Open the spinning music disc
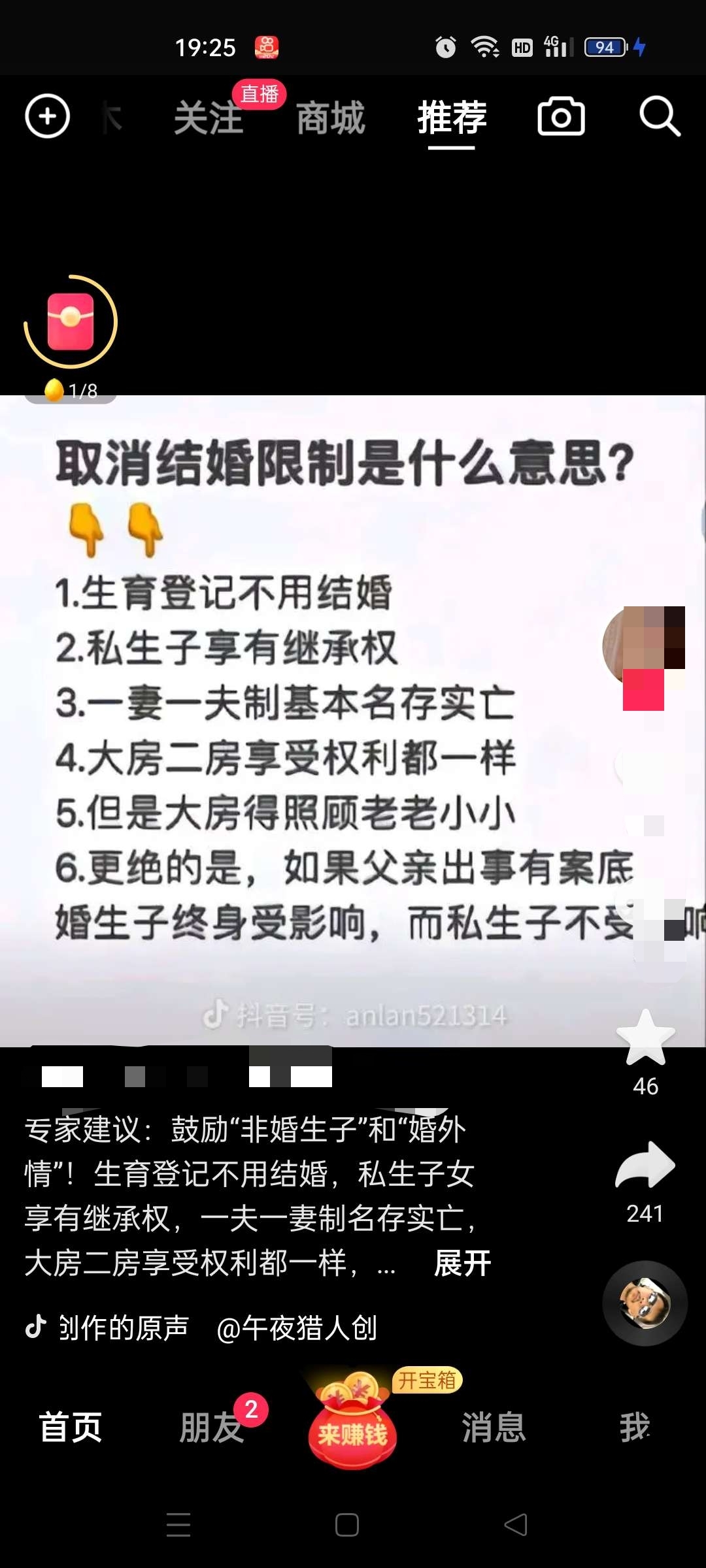The image size is (706, 1568). tap(645, 1303)
